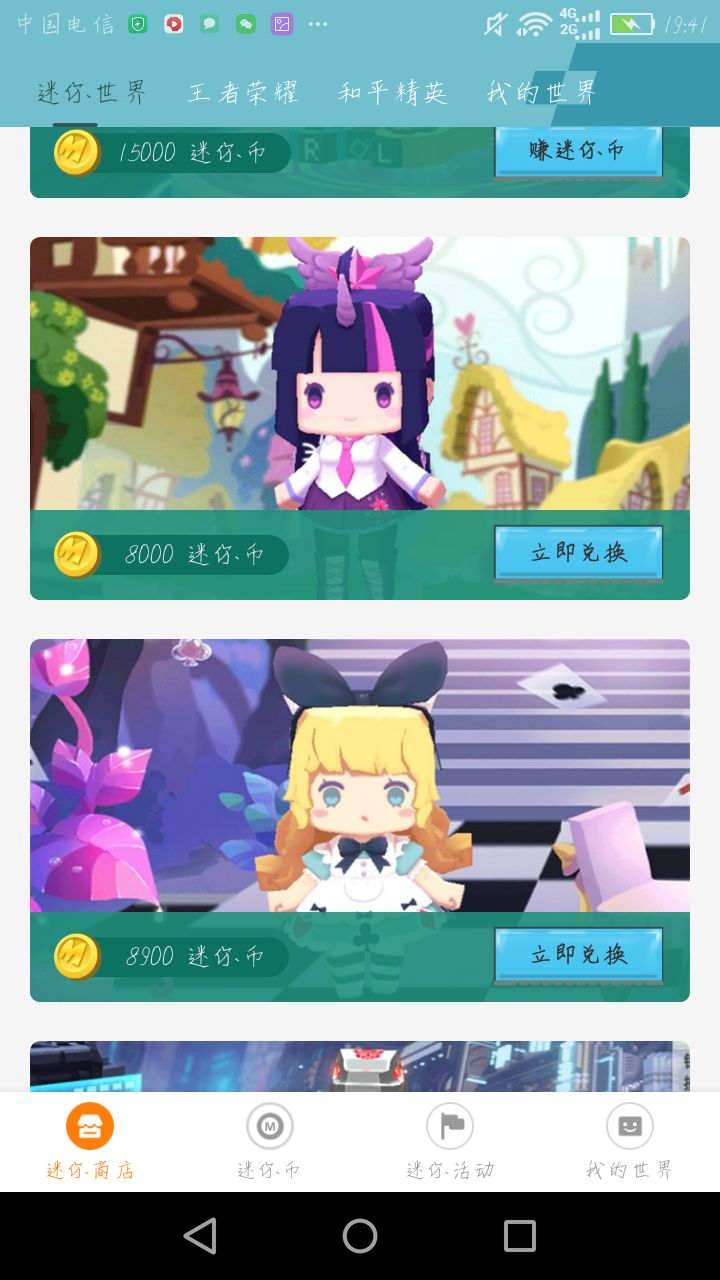
Task: Redeem the 8000 迷你币 skin with 立即兑换
Action: pos(578,553)
